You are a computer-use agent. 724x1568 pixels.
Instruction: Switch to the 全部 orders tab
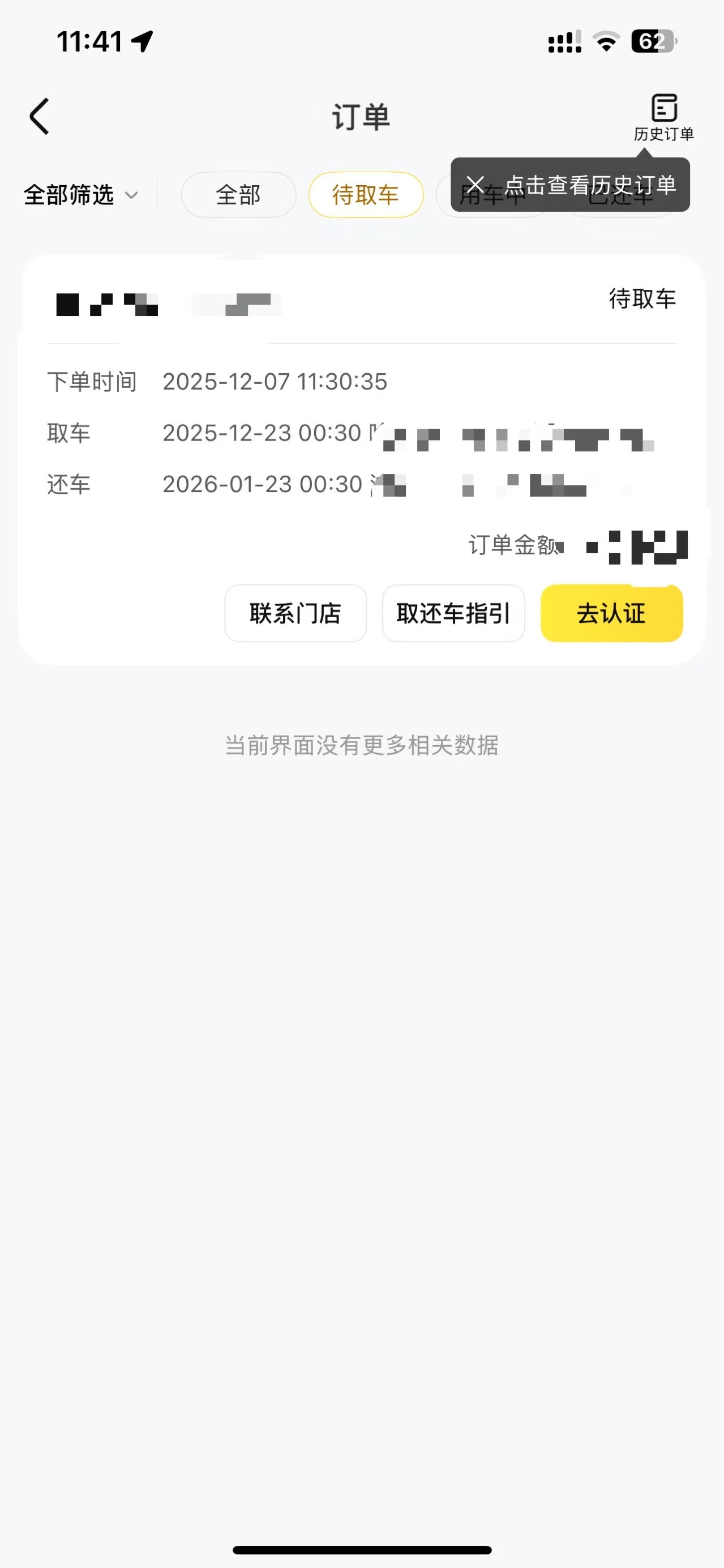[238, 195]
